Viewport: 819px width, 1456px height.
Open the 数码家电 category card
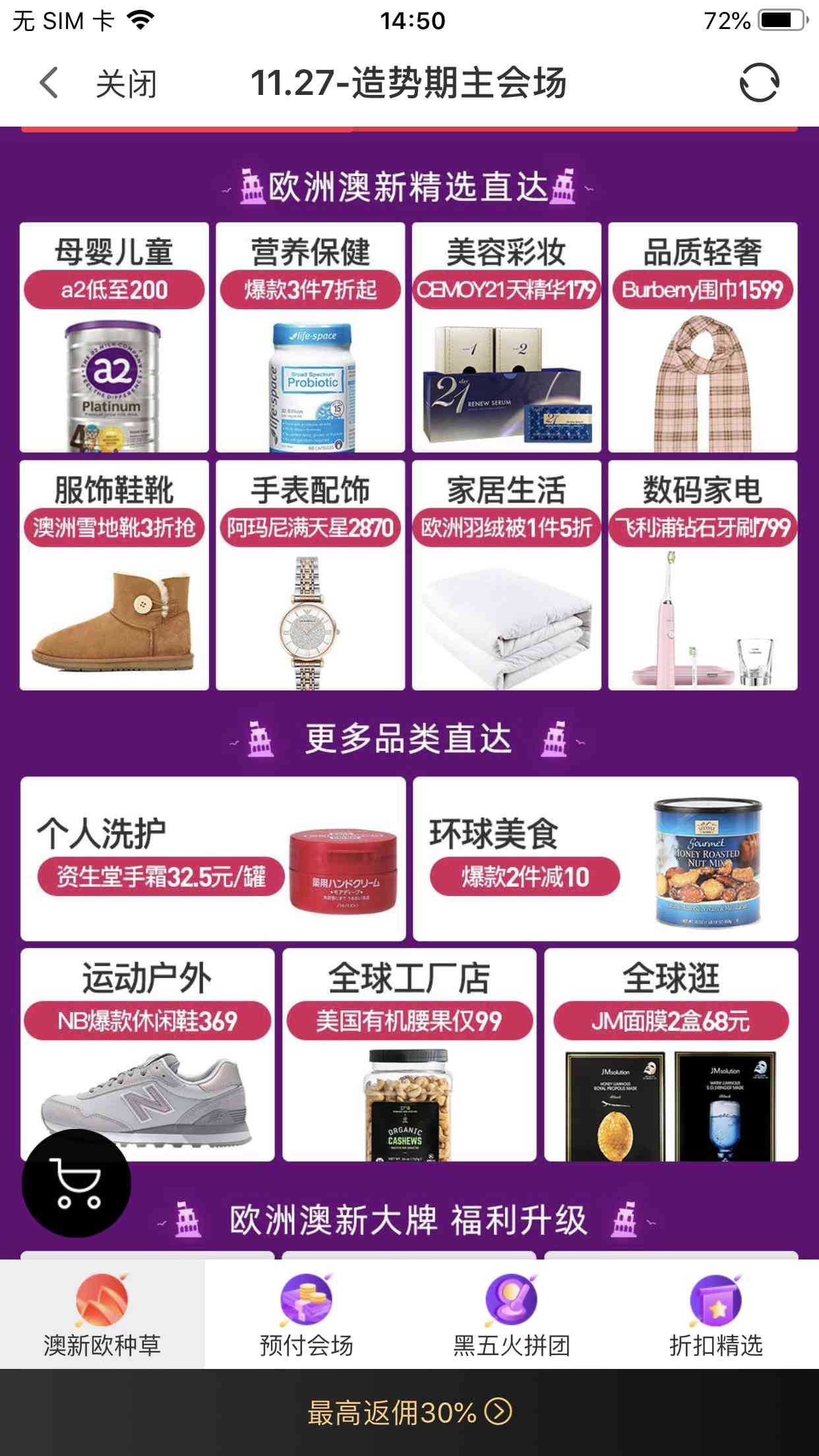(702, 575)
